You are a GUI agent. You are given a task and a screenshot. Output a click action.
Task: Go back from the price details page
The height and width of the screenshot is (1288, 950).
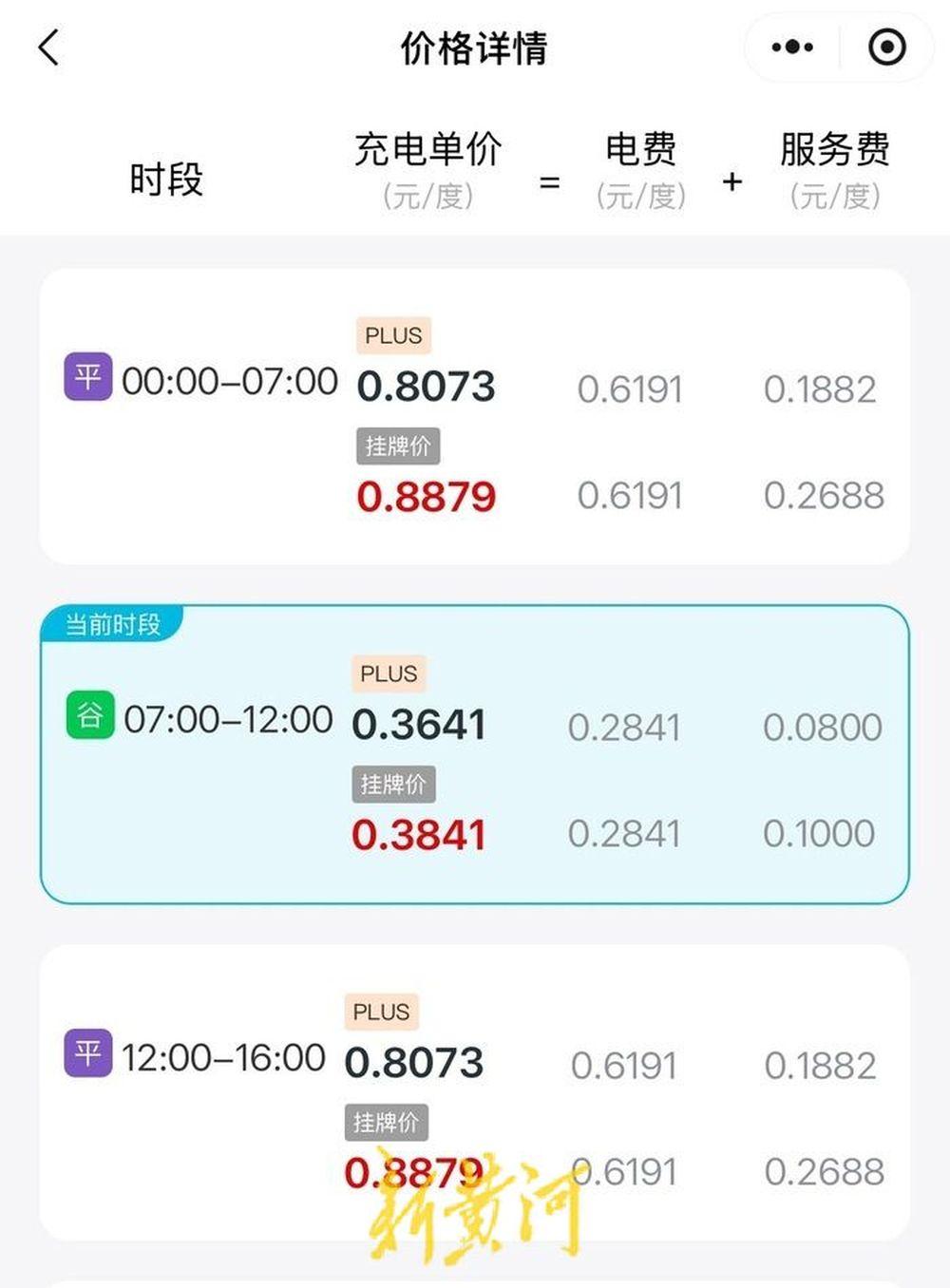click(49, 47)
